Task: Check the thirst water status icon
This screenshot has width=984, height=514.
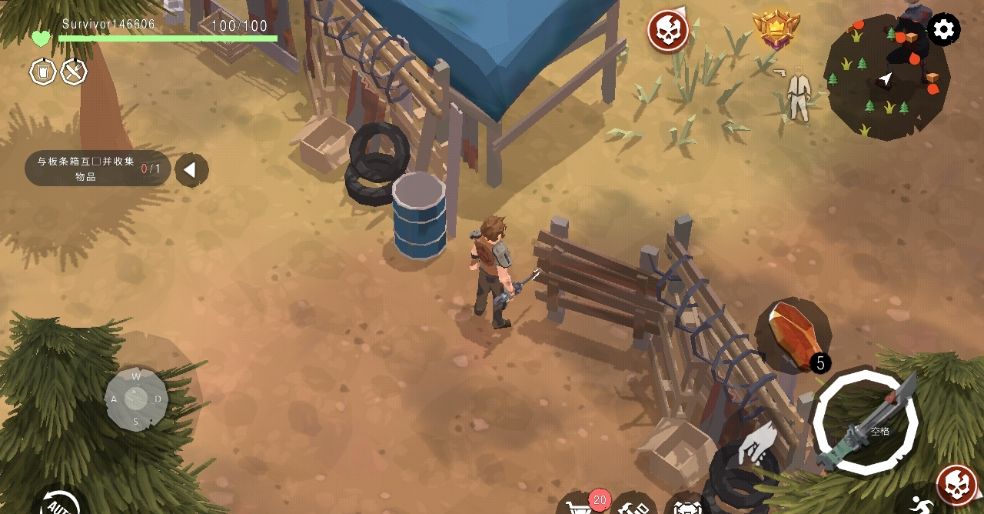Action: pyautogui.click(x=42, y=72)
